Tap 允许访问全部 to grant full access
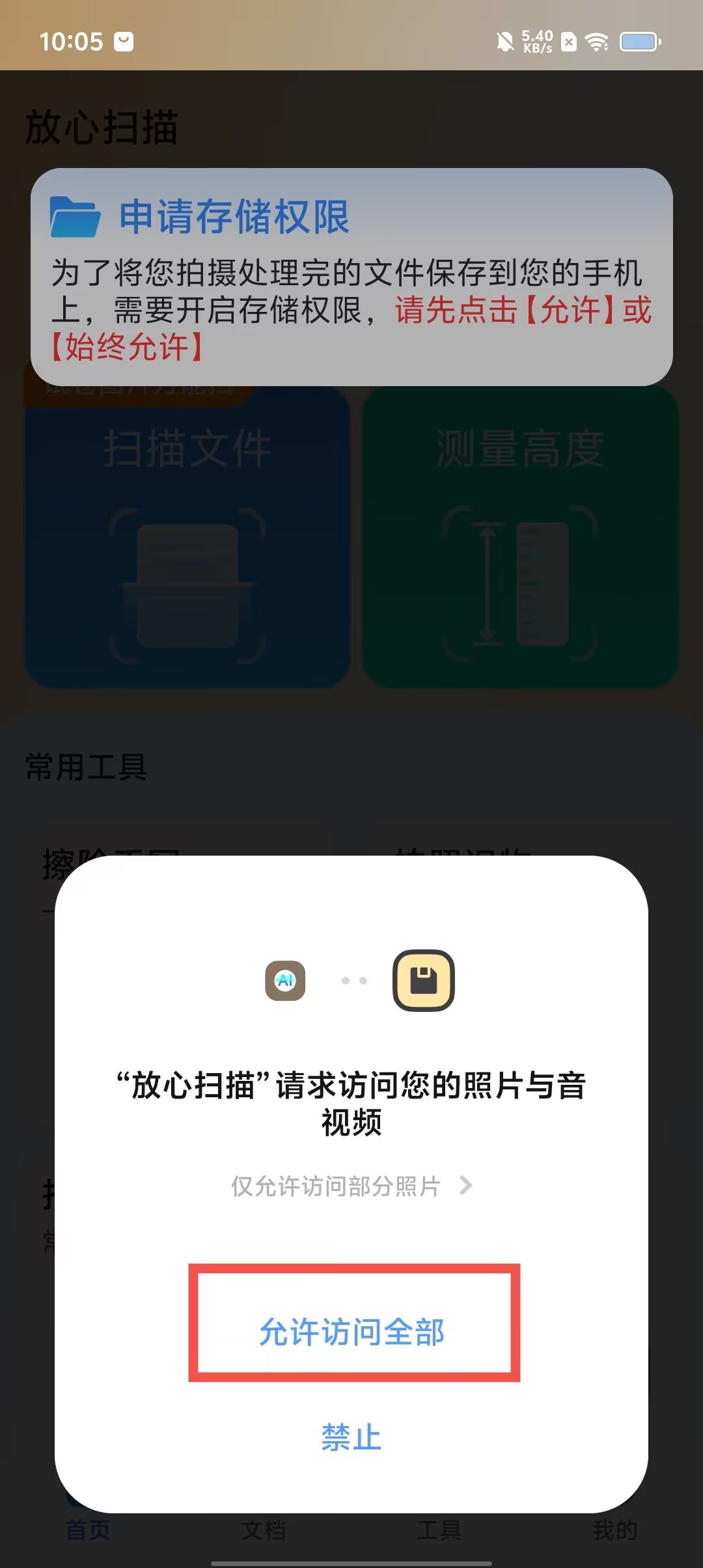703x1568 pixels. [352, 1332]
